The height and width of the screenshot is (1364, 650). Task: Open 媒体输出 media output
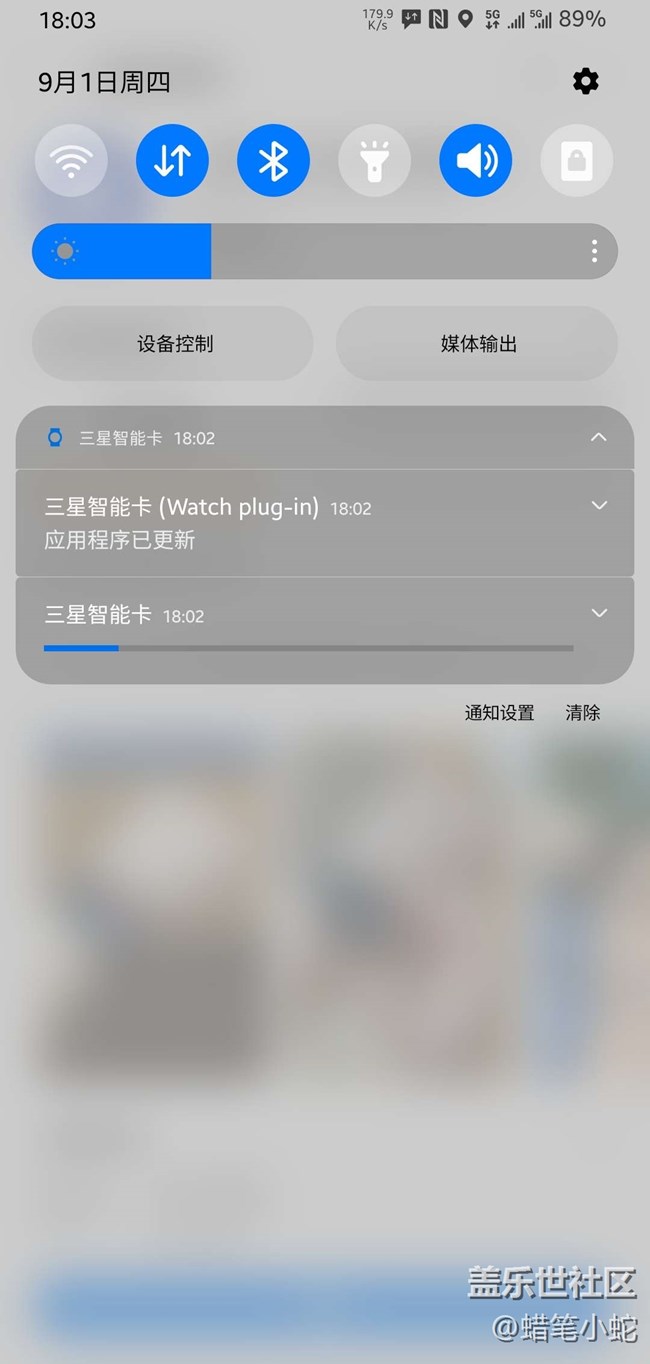pyautogui.click(x=478, y=344)
